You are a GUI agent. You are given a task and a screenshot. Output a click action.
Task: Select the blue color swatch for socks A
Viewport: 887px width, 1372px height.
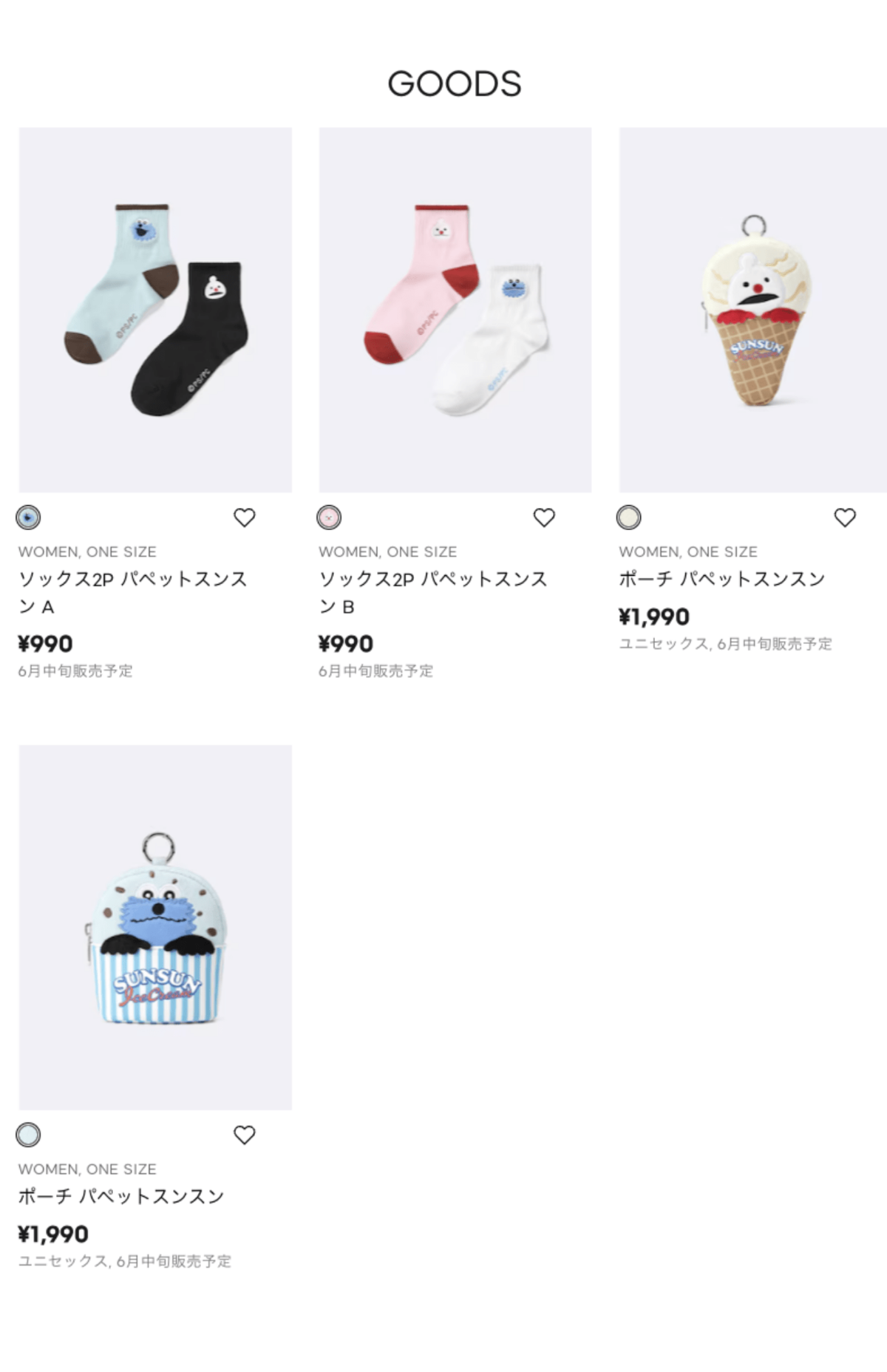[29, 517]
